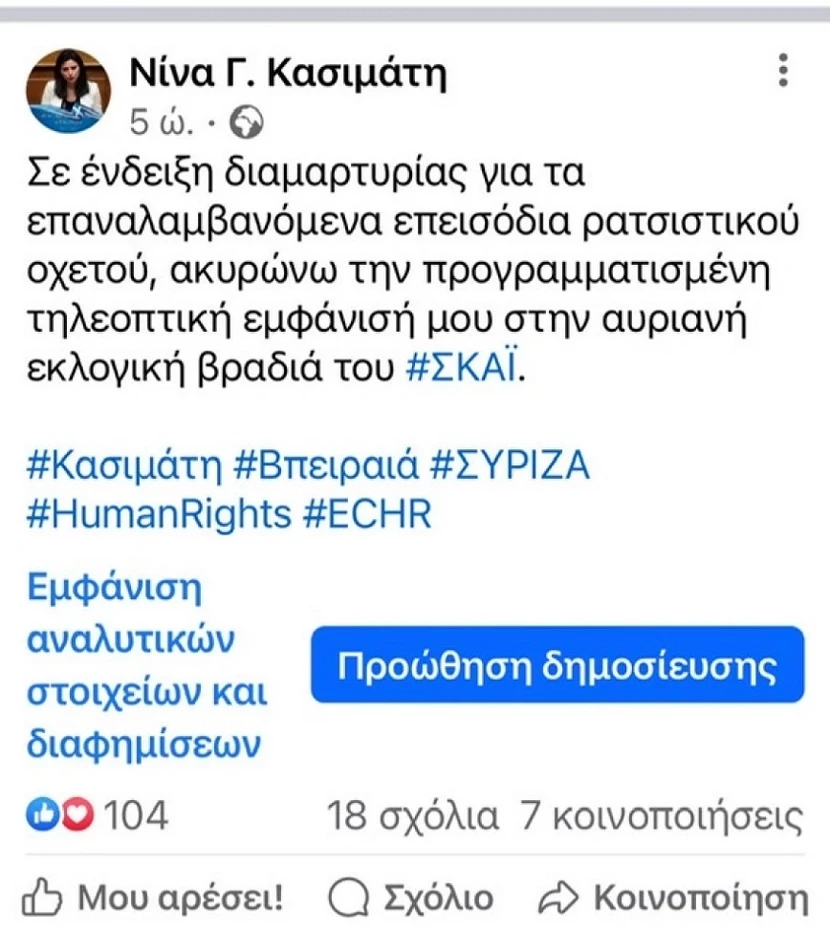The width and height of the screenshot is (830, 931).
Task: View the 7 κοινοποιήσεις shares
Action: point(662,816)
